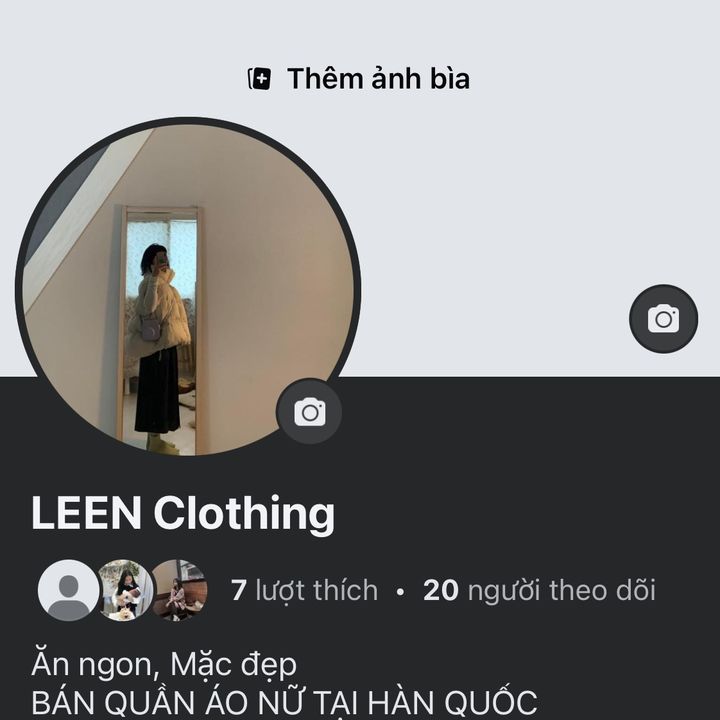Tap Thêm ảnh bìa to add cover
Image resolution: width=720 pixels, height=720 pixels.
click(360, 79)
